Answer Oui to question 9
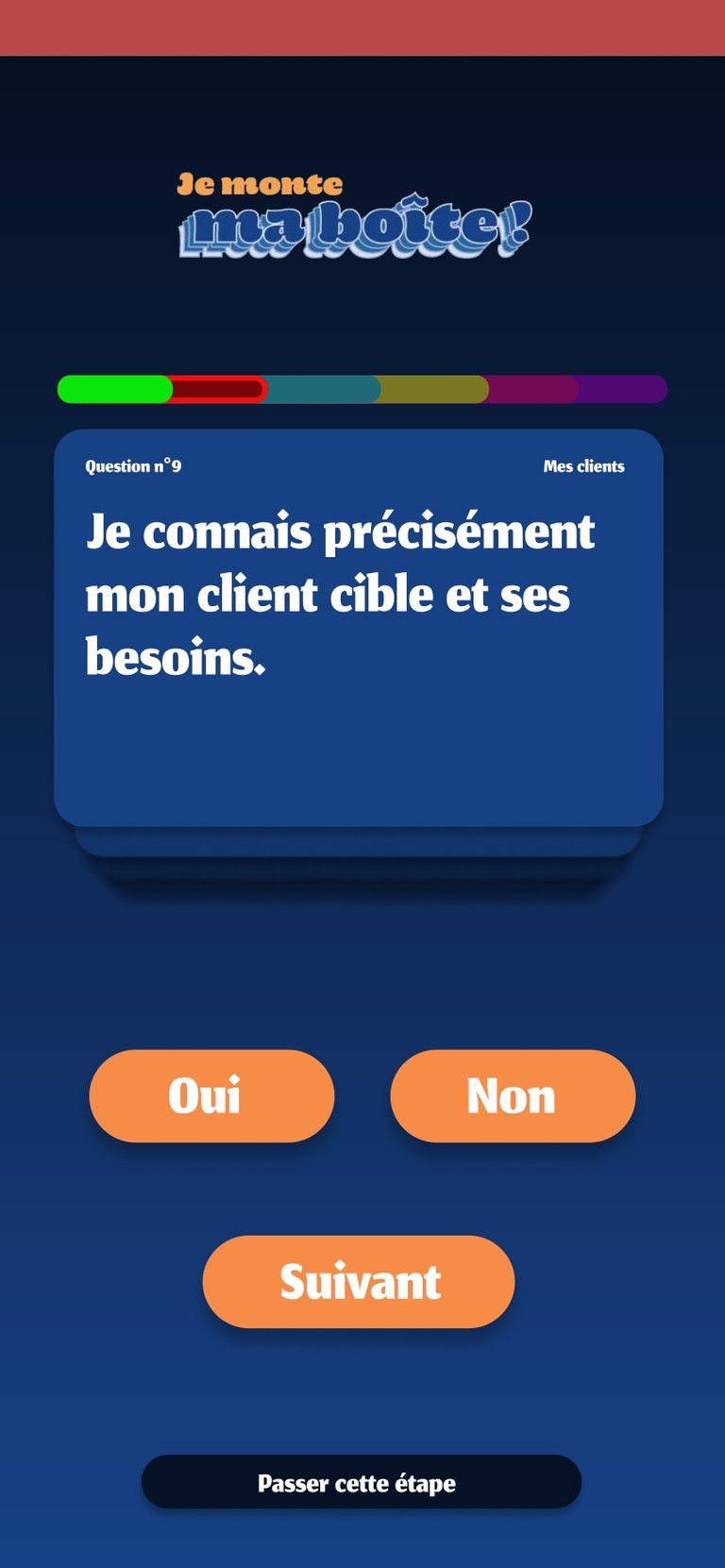Screen dimensions: 725x1568 211,1096
